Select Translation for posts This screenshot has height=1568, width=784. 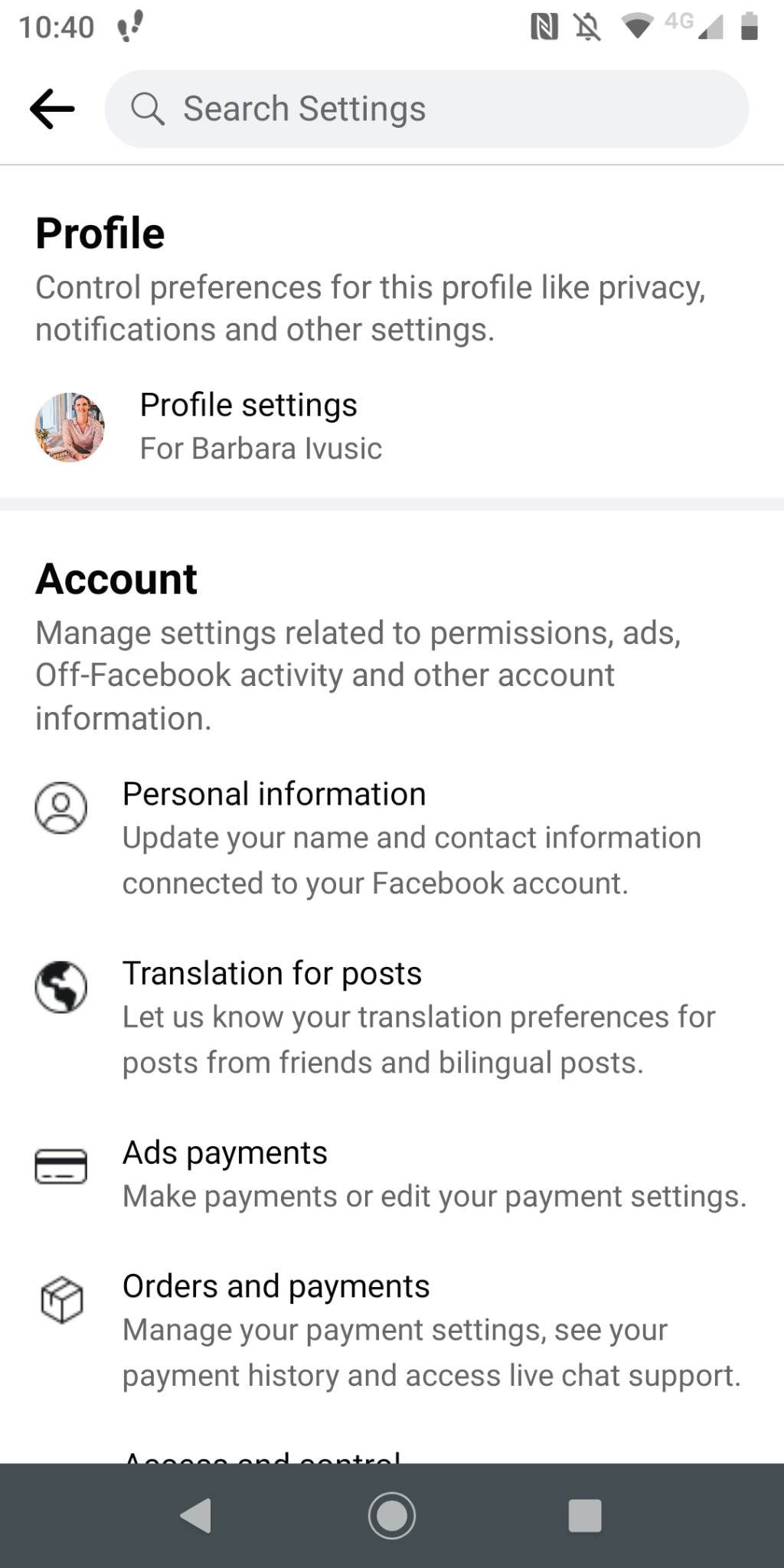272,974
